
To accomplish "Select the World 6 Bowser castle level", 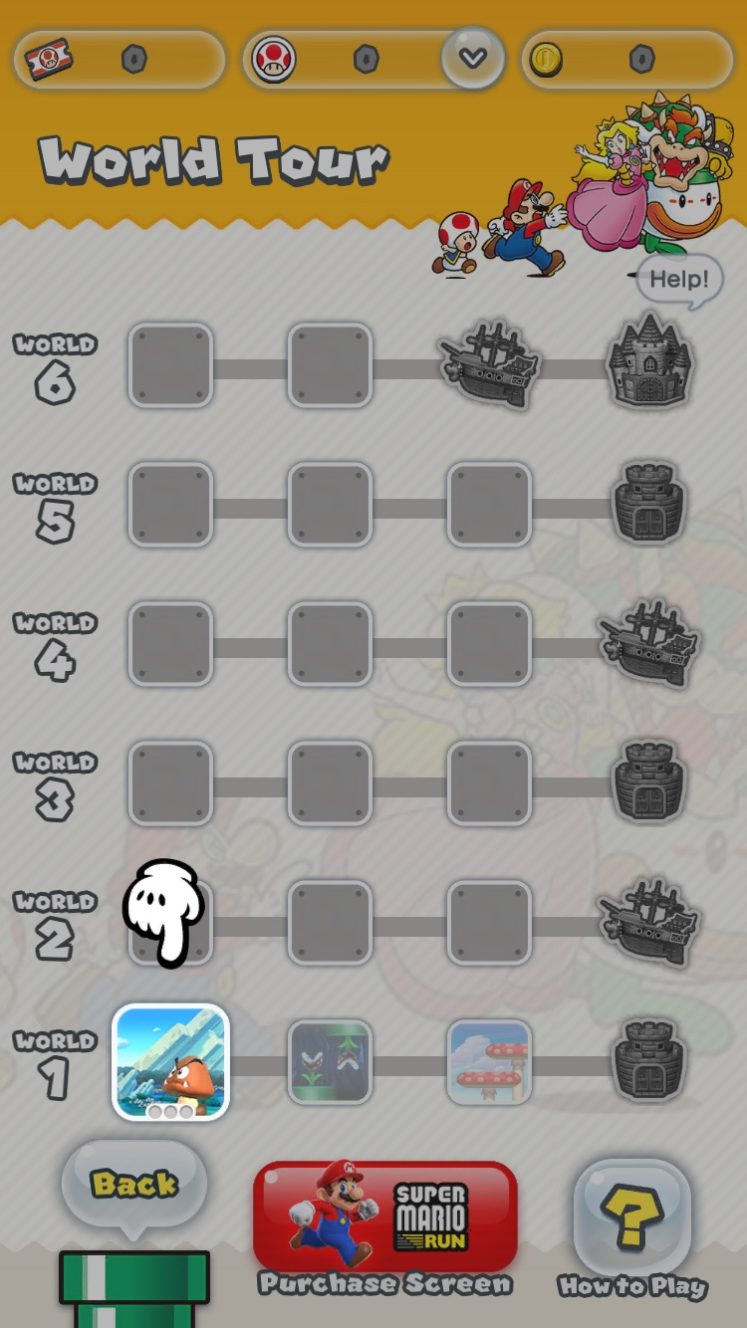I will pos(650,364).
